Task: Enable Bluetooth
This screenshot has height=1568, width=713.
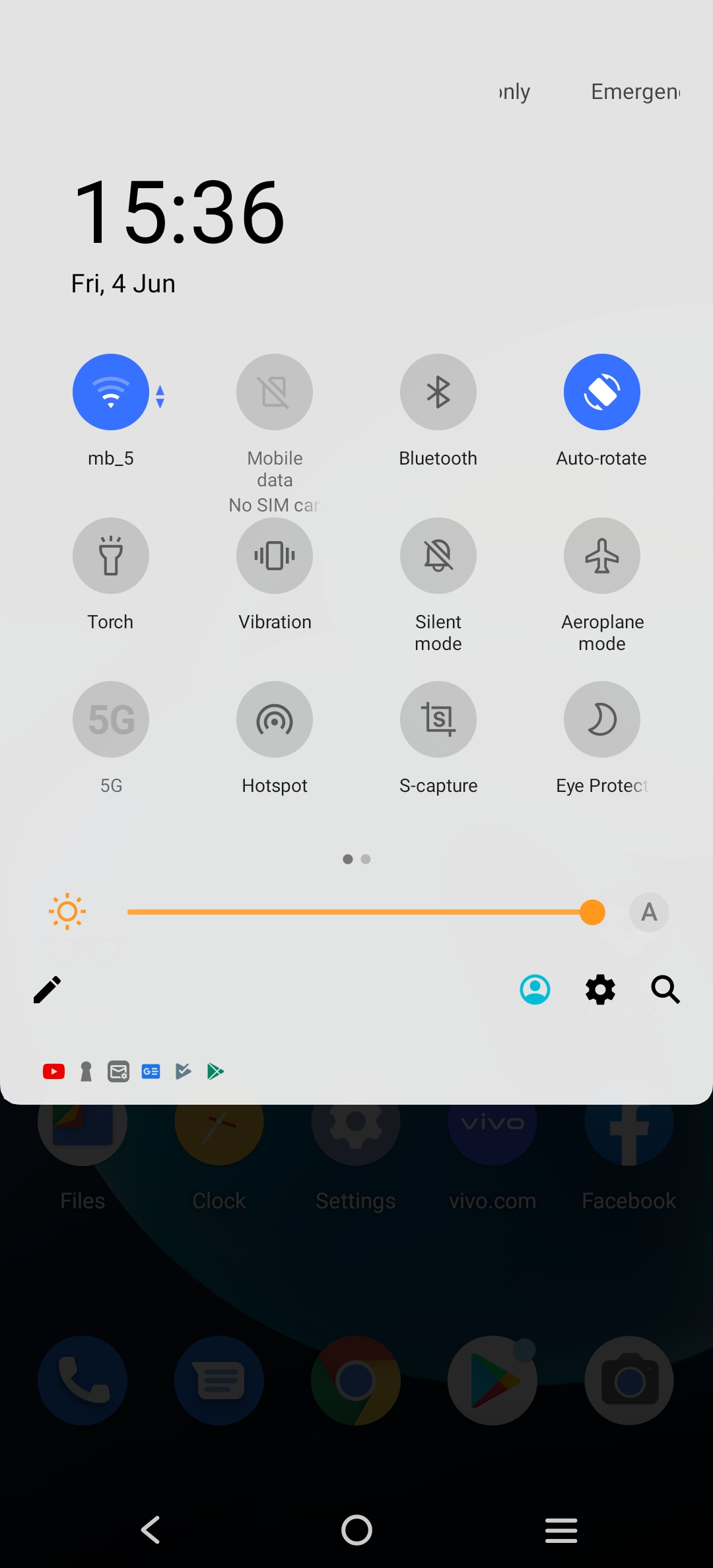Action: [438, 392]
